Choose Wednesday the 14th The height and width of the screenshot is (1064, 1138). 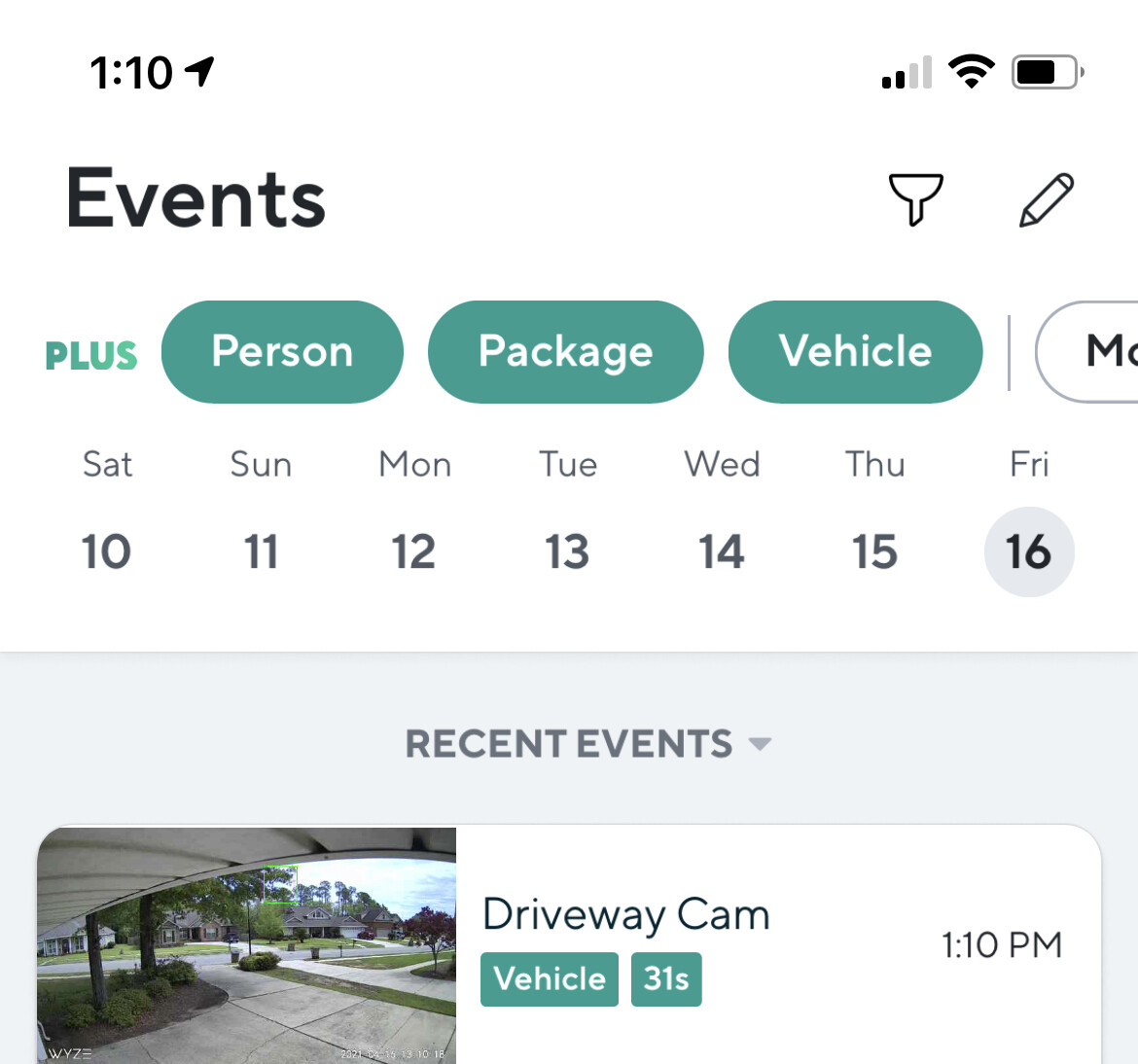pos(721,551)
